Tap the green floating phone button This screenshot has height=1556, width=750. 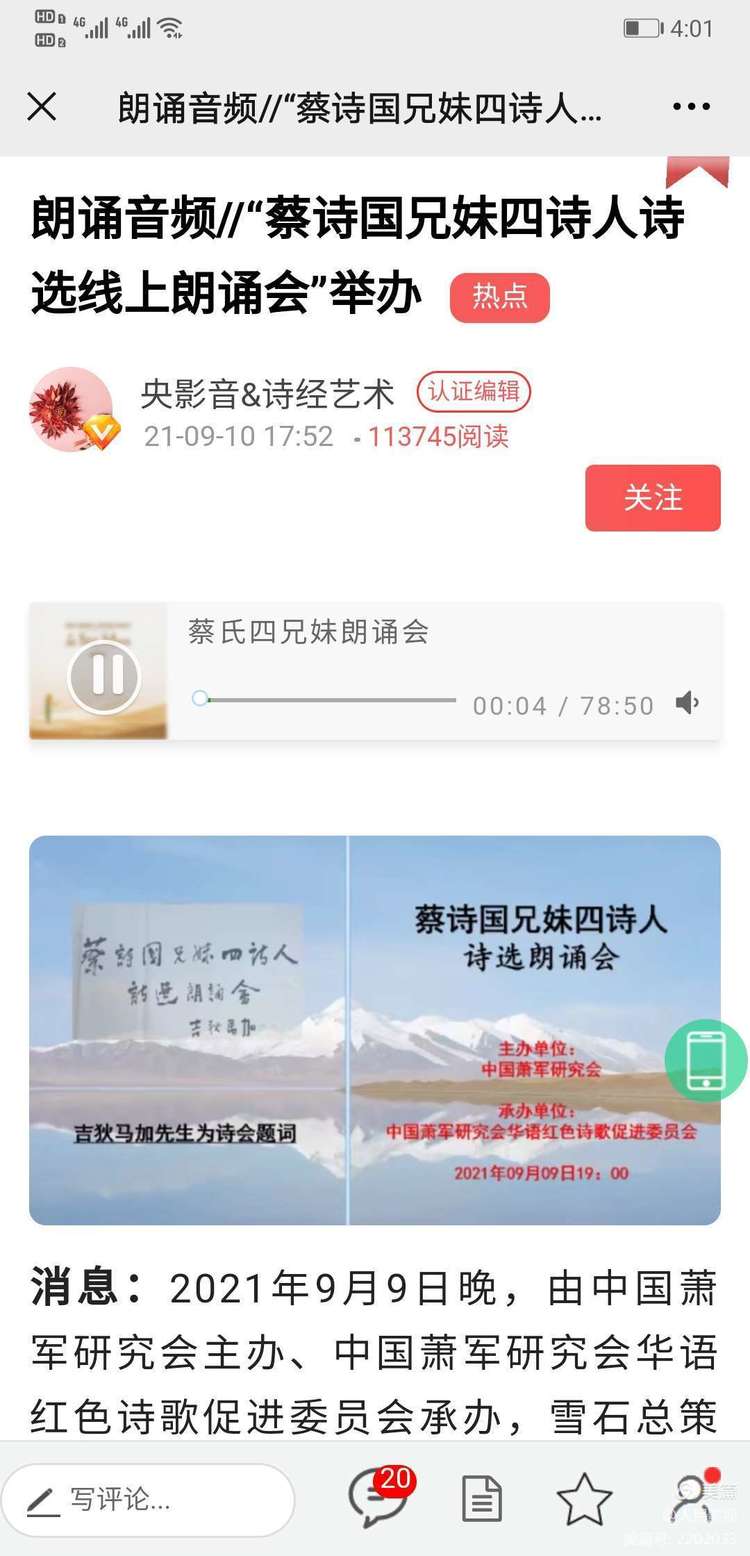coord(707,1061)
